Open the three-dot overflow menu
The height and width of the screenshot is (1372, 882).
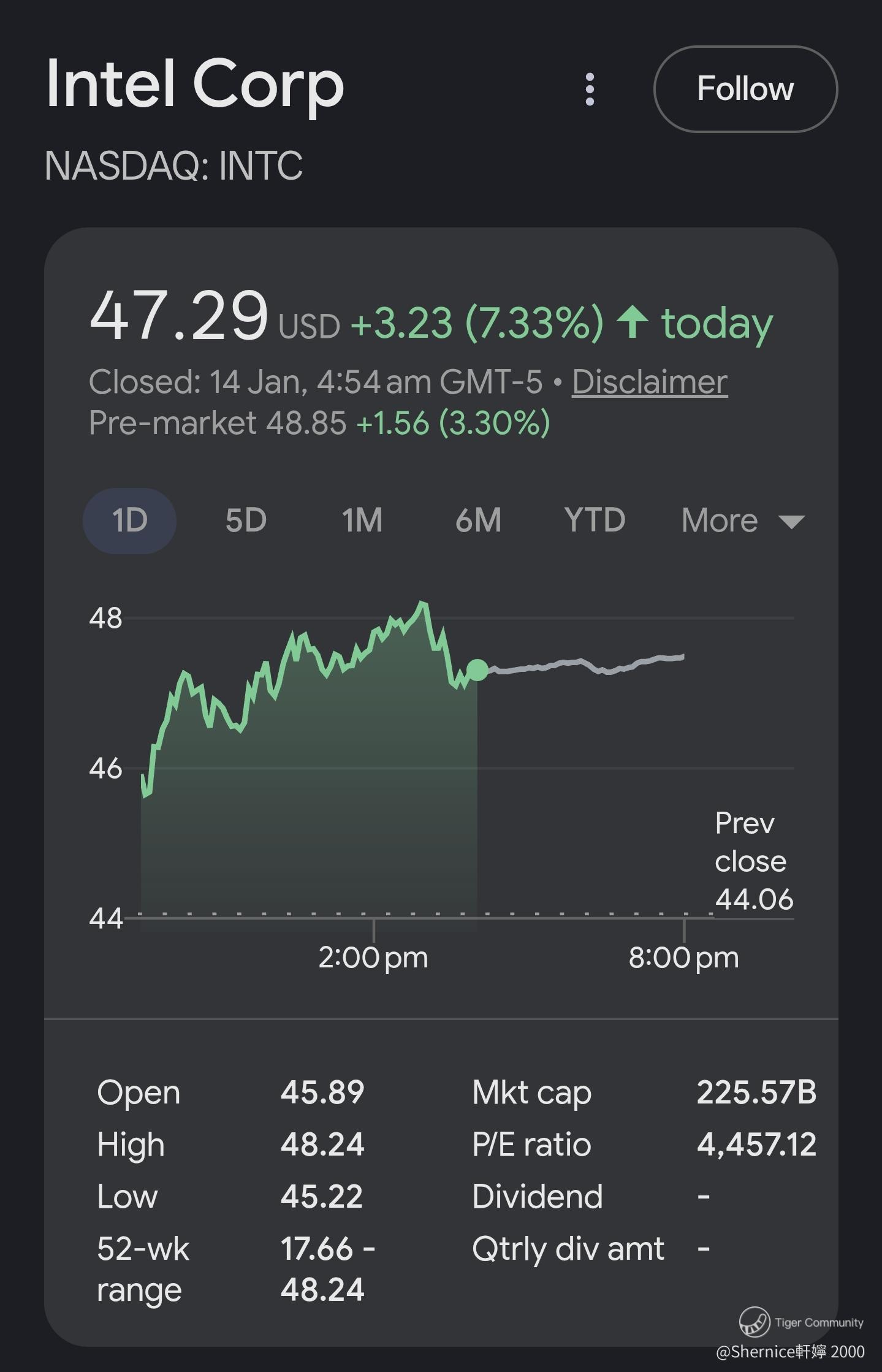pos(590,90)
